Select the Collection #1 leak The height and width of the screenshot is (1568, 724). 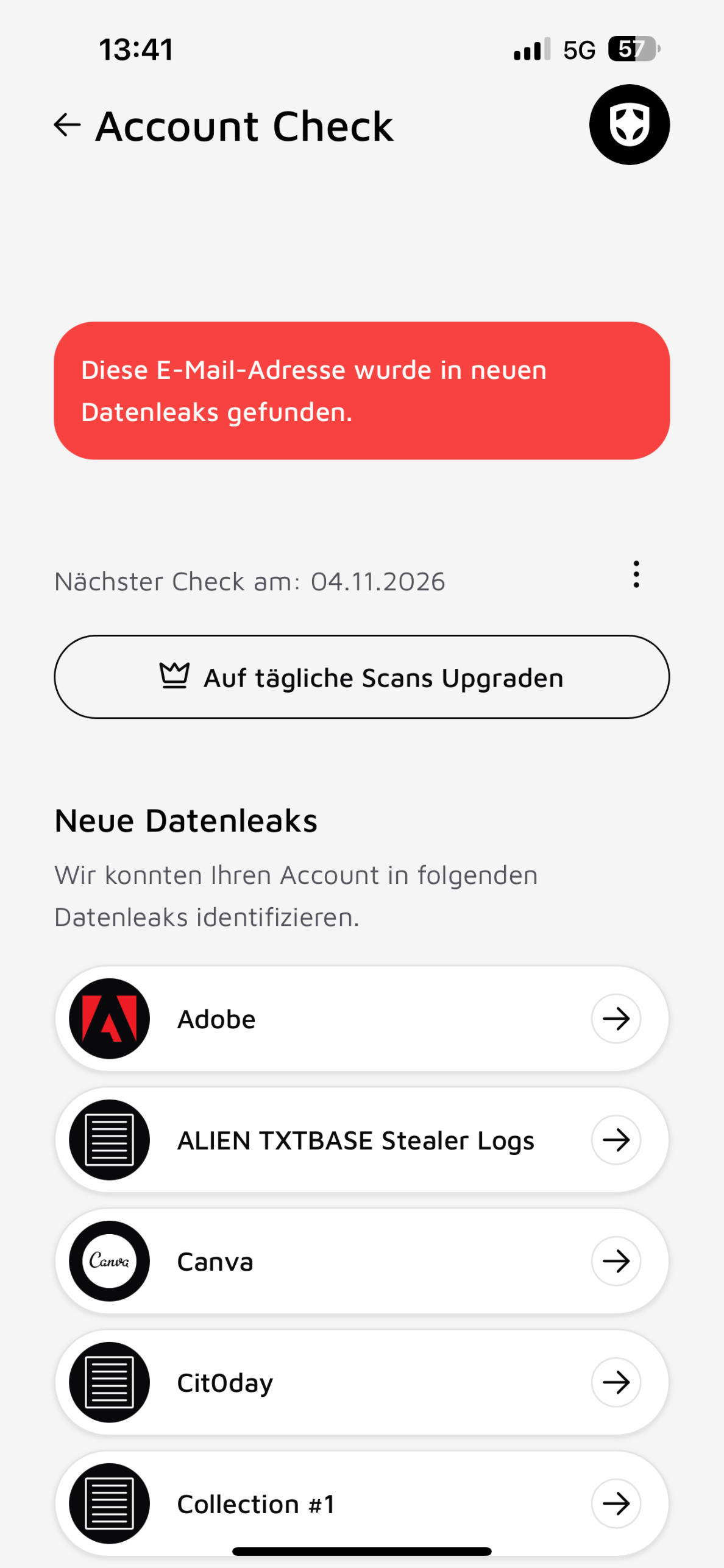click(x=362, y=1502)
